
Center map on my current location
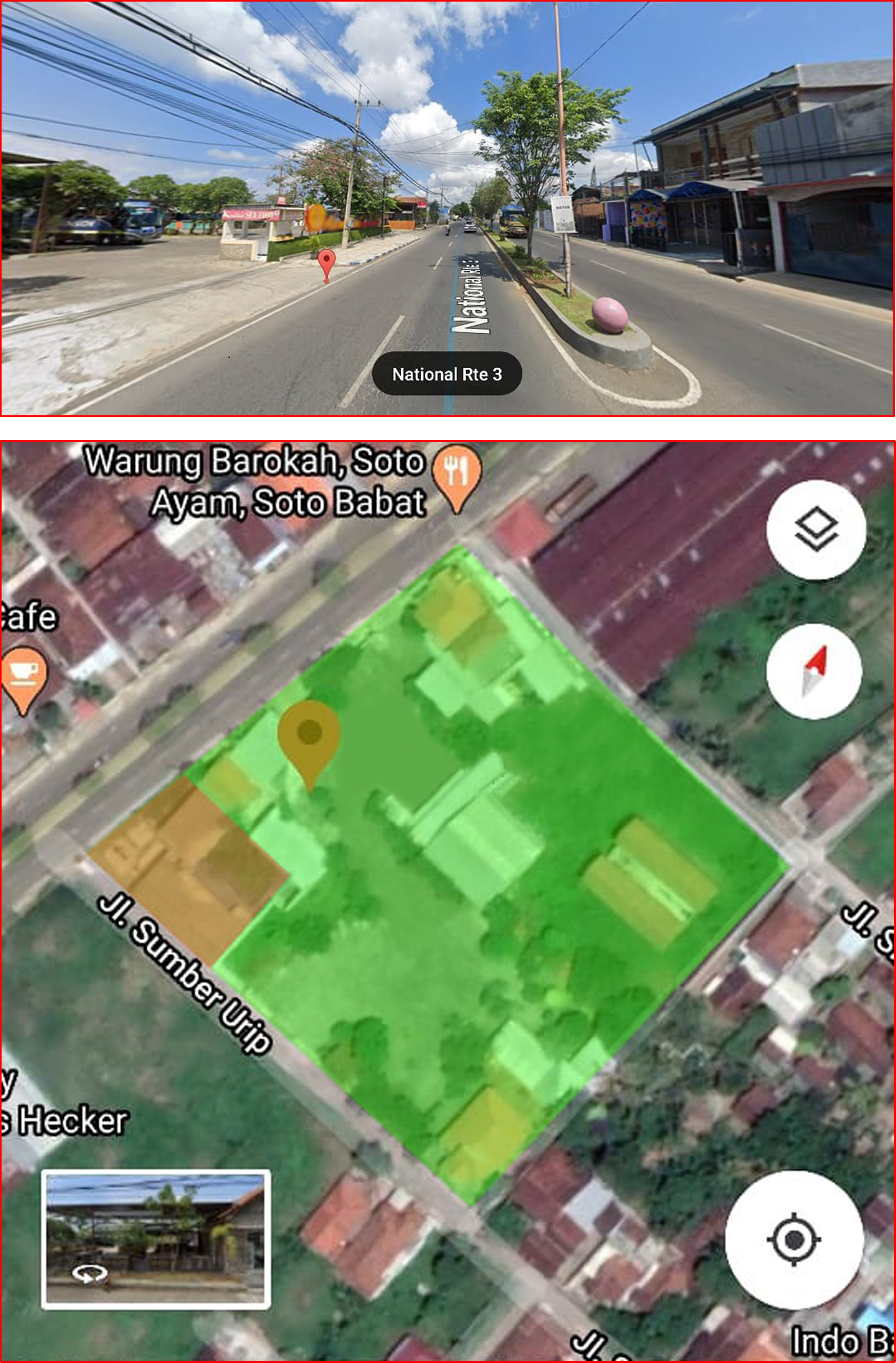[793, 1240]
